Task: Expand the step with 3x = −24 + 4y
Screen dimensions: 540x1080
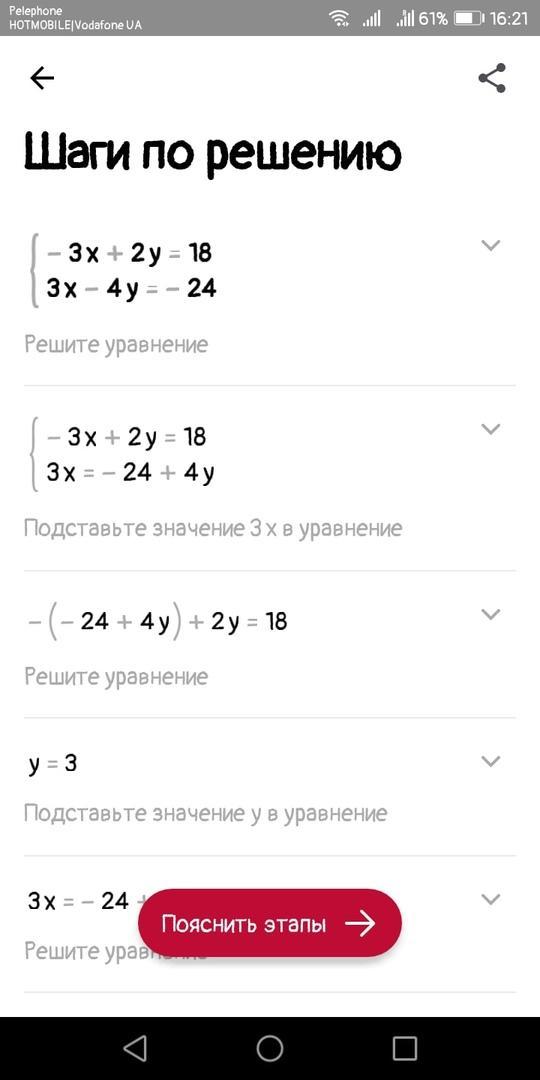Action: [490, 429]
